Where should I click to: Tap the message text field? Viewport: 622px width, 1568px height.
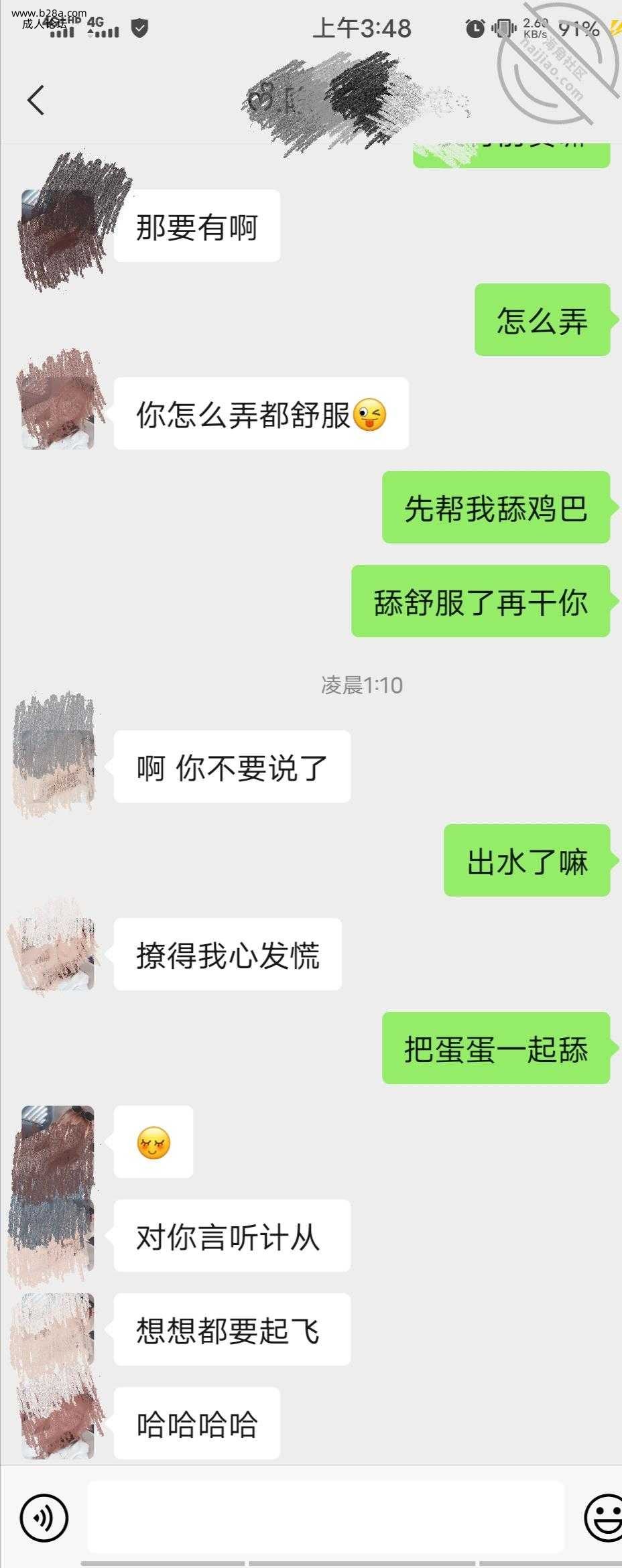coord(326,1517)
